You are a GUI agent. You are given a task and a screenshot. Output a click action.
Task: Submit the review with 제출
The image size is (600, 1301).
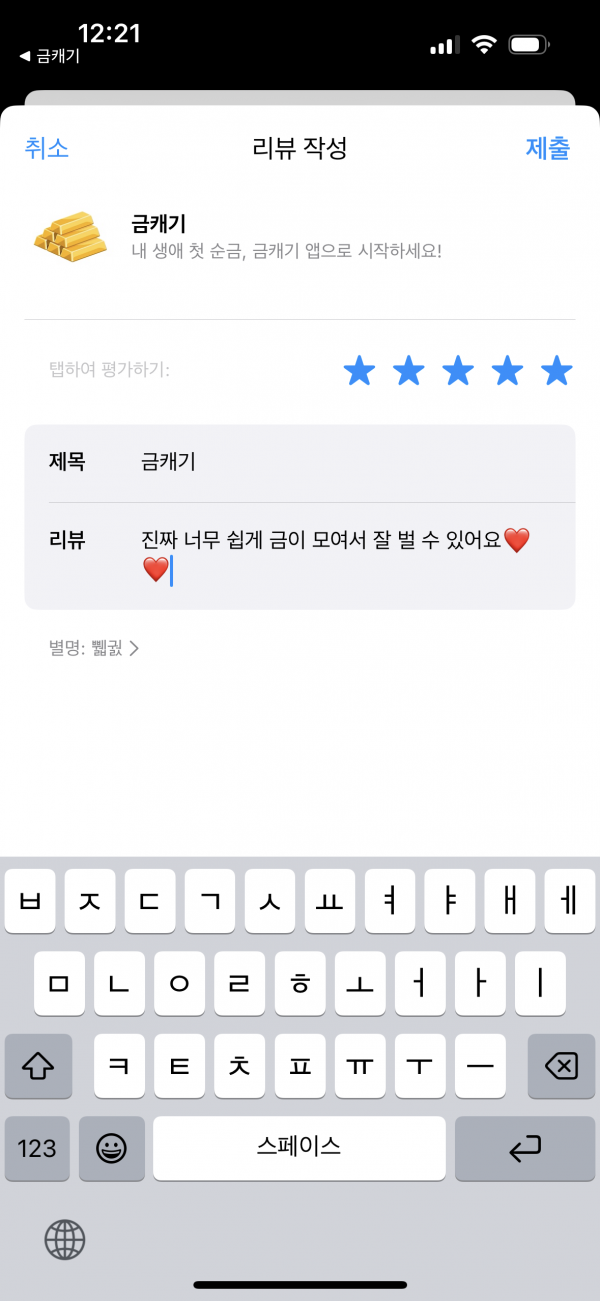click(548, 149)
